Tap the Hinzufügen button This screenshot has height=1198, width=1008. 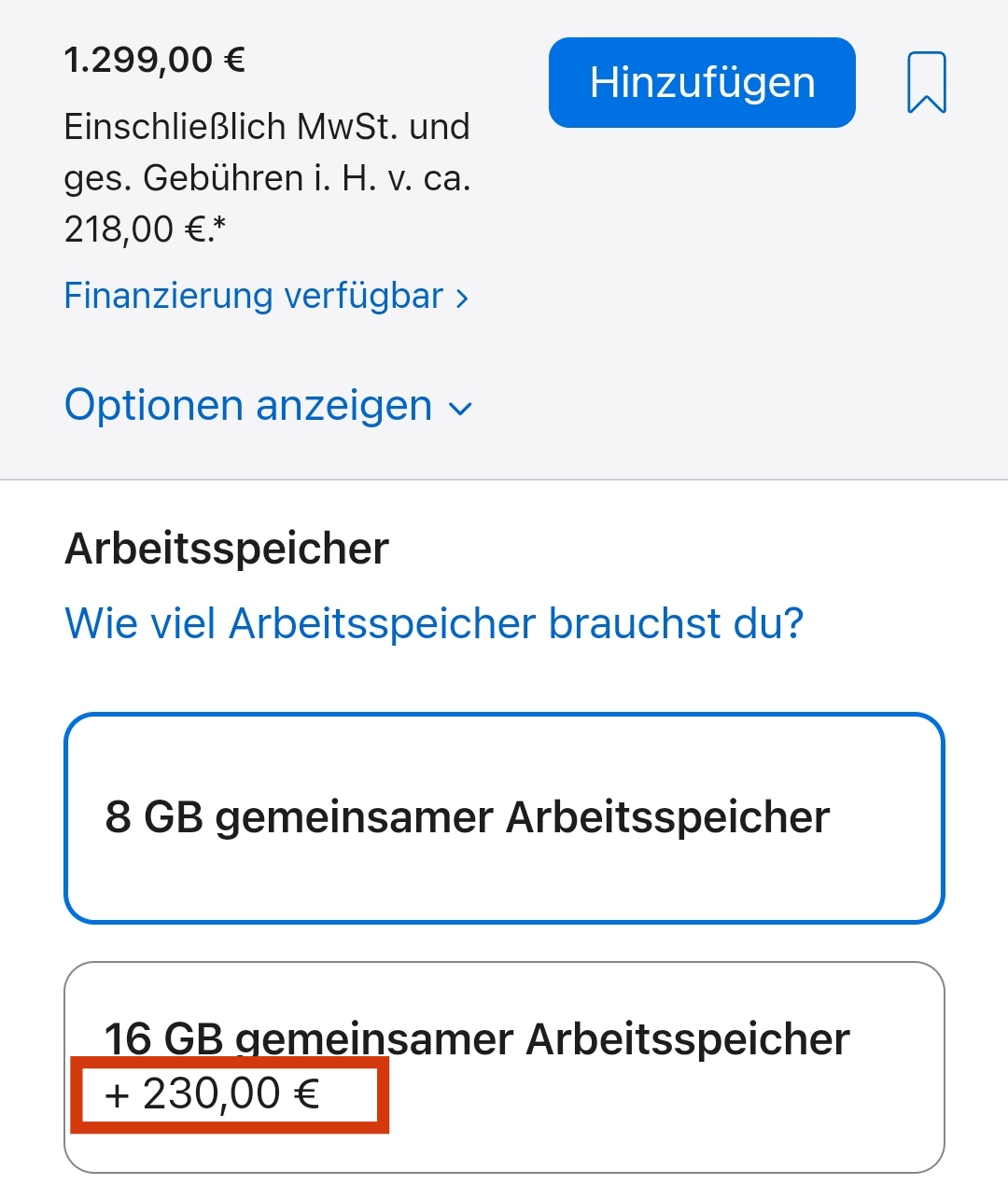tap(702, 83)
